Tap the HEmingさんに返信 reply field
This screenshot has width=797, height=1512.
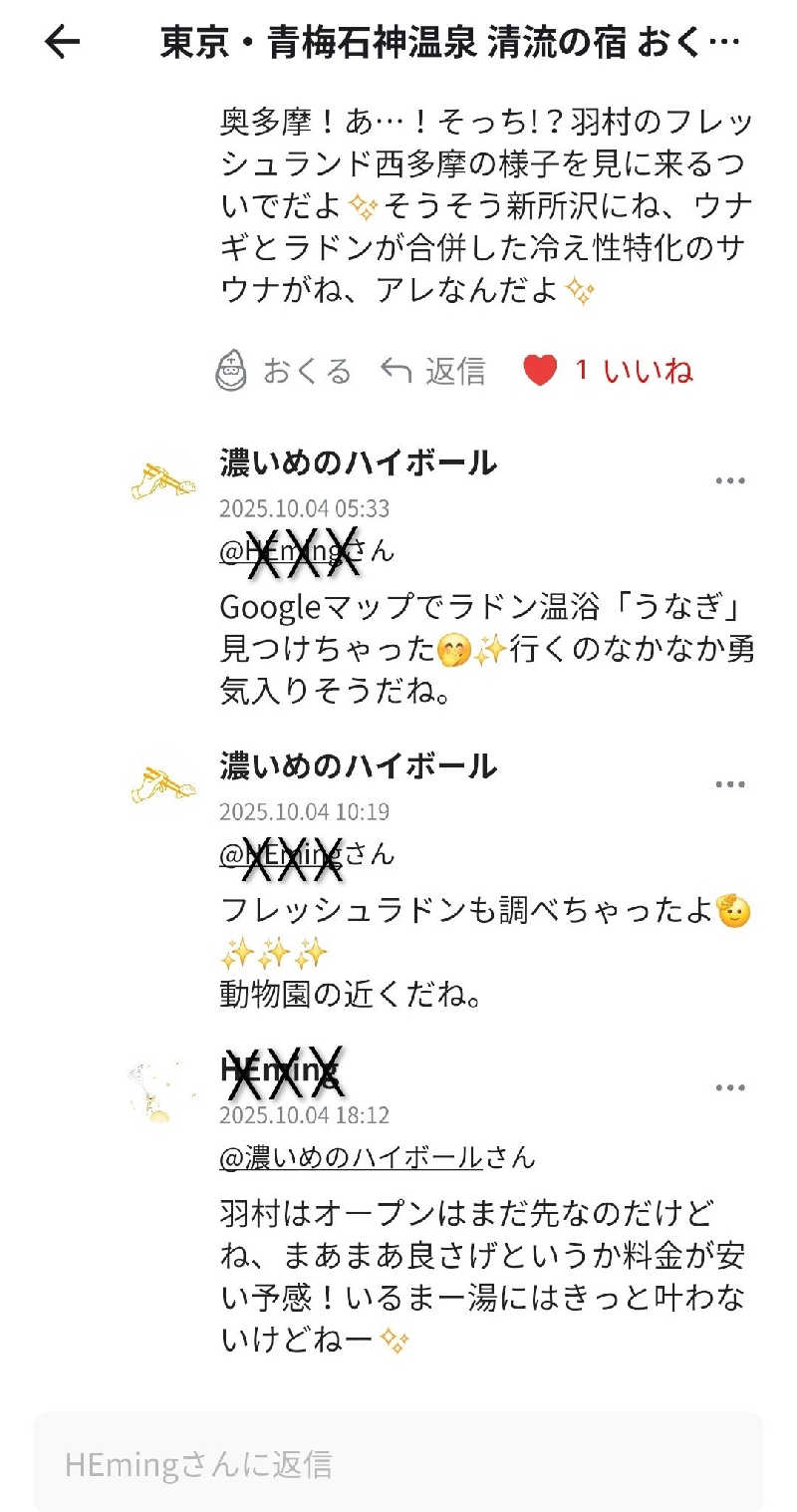coord(398,1464)
